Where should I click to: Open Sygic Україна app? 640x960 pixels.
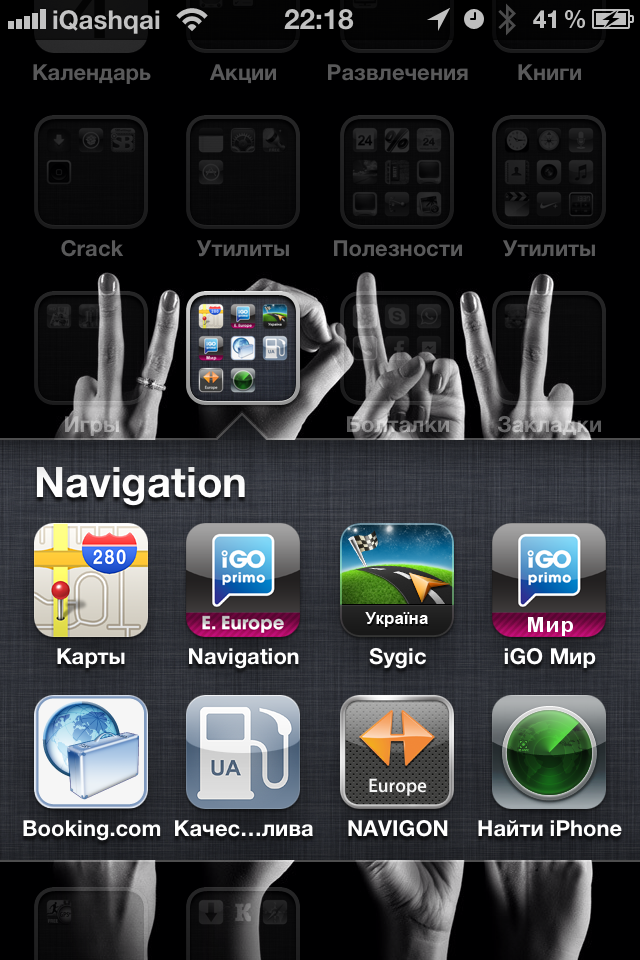pos(397,581)
